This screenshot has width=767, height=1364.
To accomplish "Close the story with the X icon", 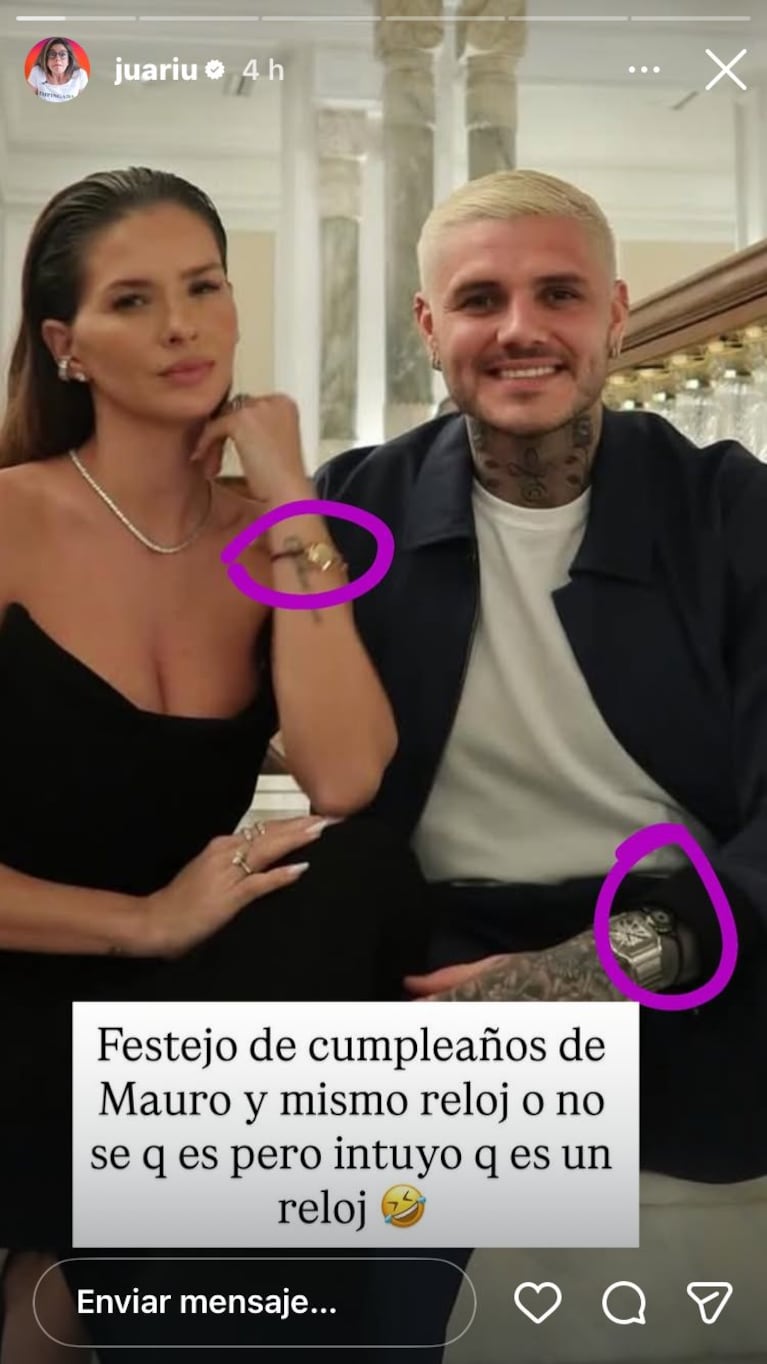I will 727,70.
